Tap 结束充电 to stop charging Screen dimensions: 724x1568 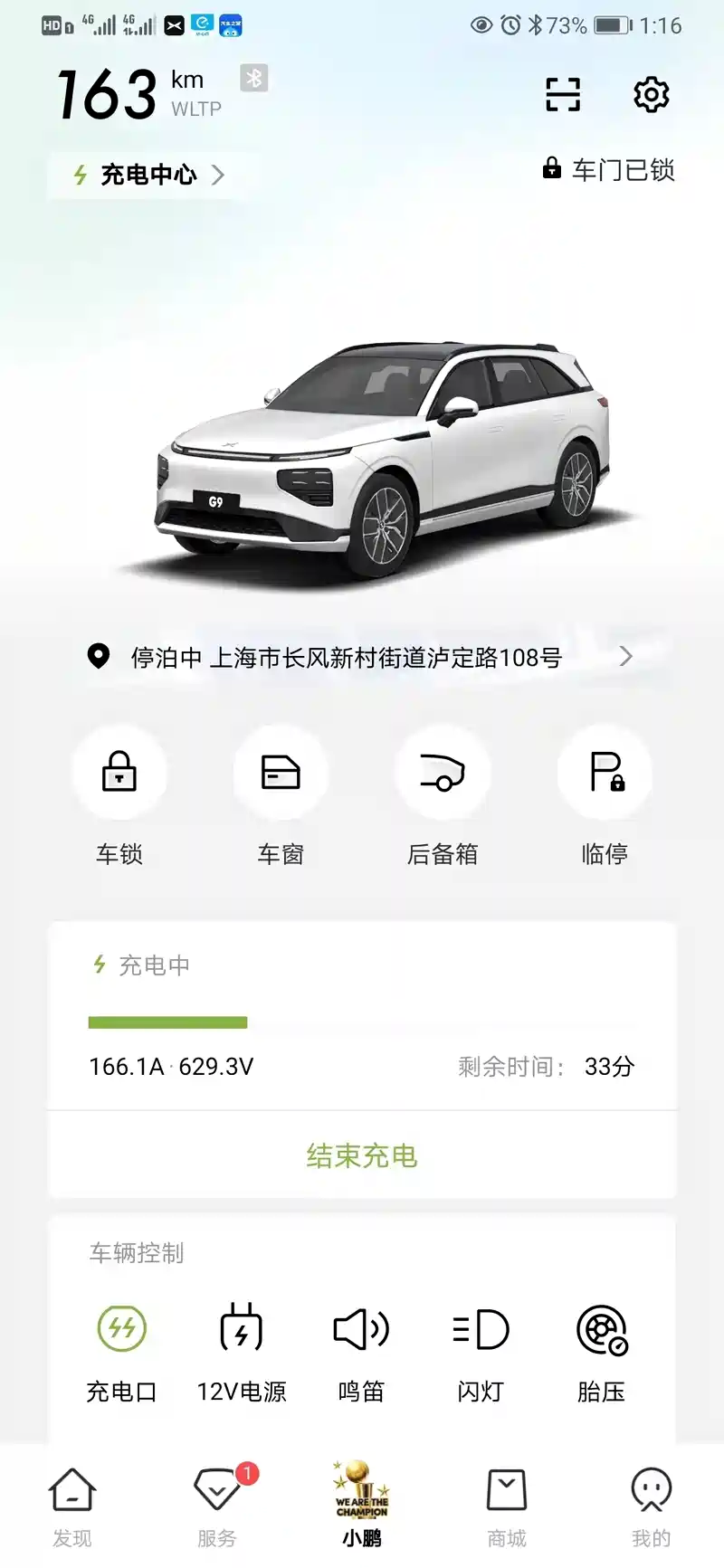(362, 1155)
